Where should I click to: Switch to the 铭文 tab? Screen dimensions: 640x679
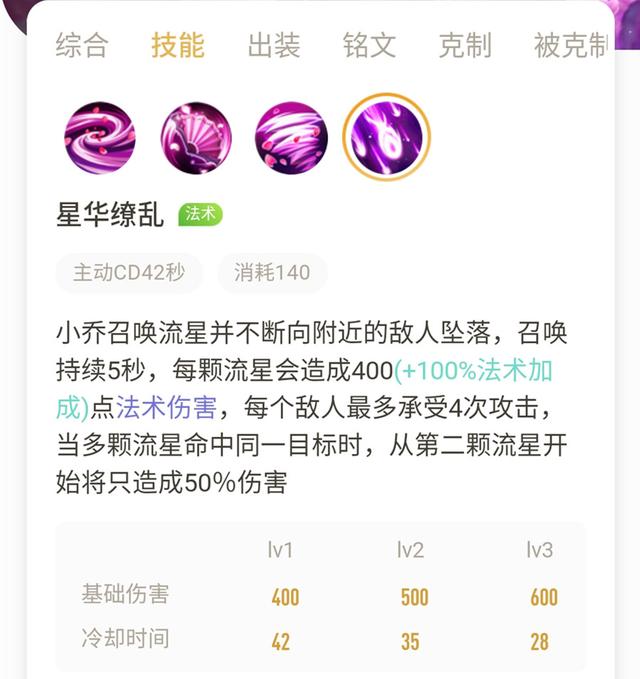pos(369,45)
